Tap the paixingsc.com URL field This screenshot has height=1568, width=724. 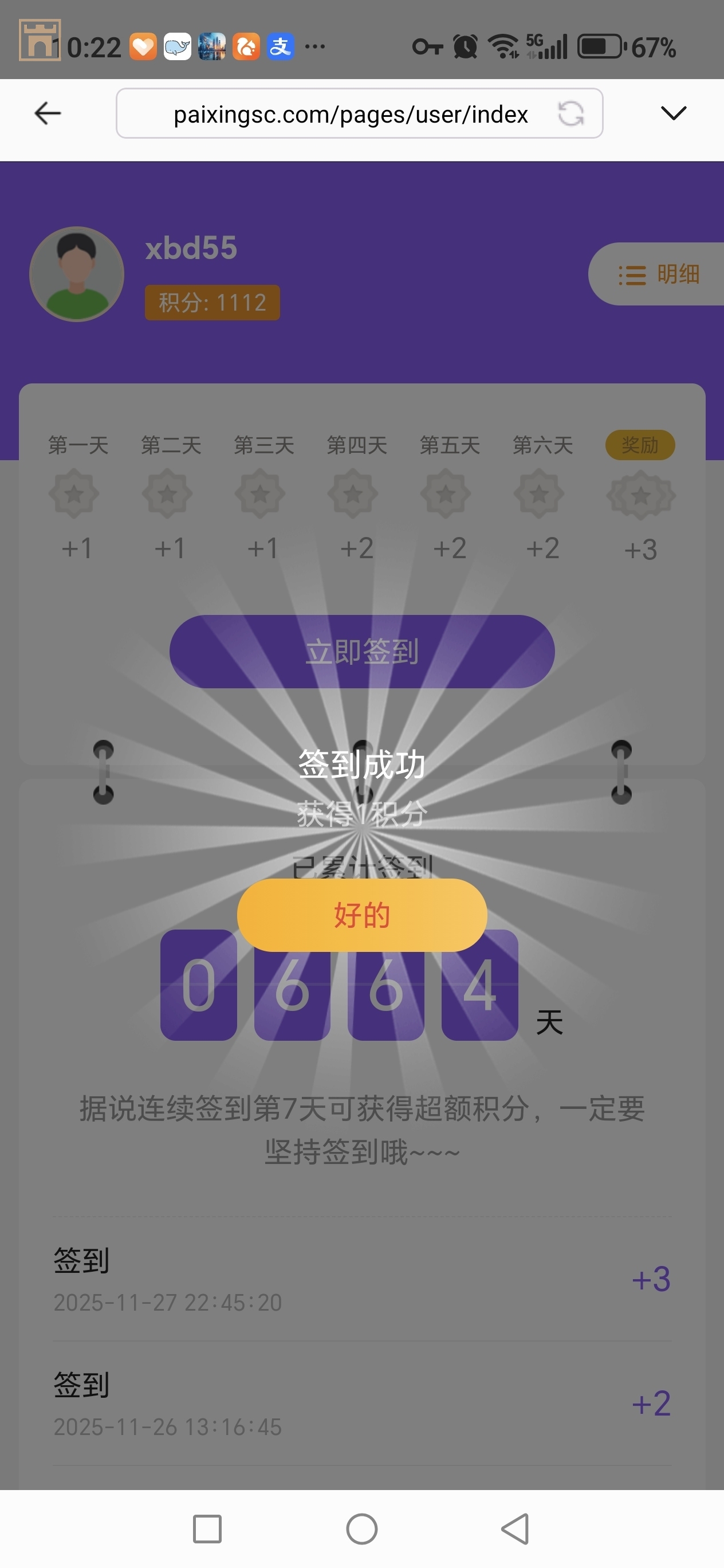(350, 114)
